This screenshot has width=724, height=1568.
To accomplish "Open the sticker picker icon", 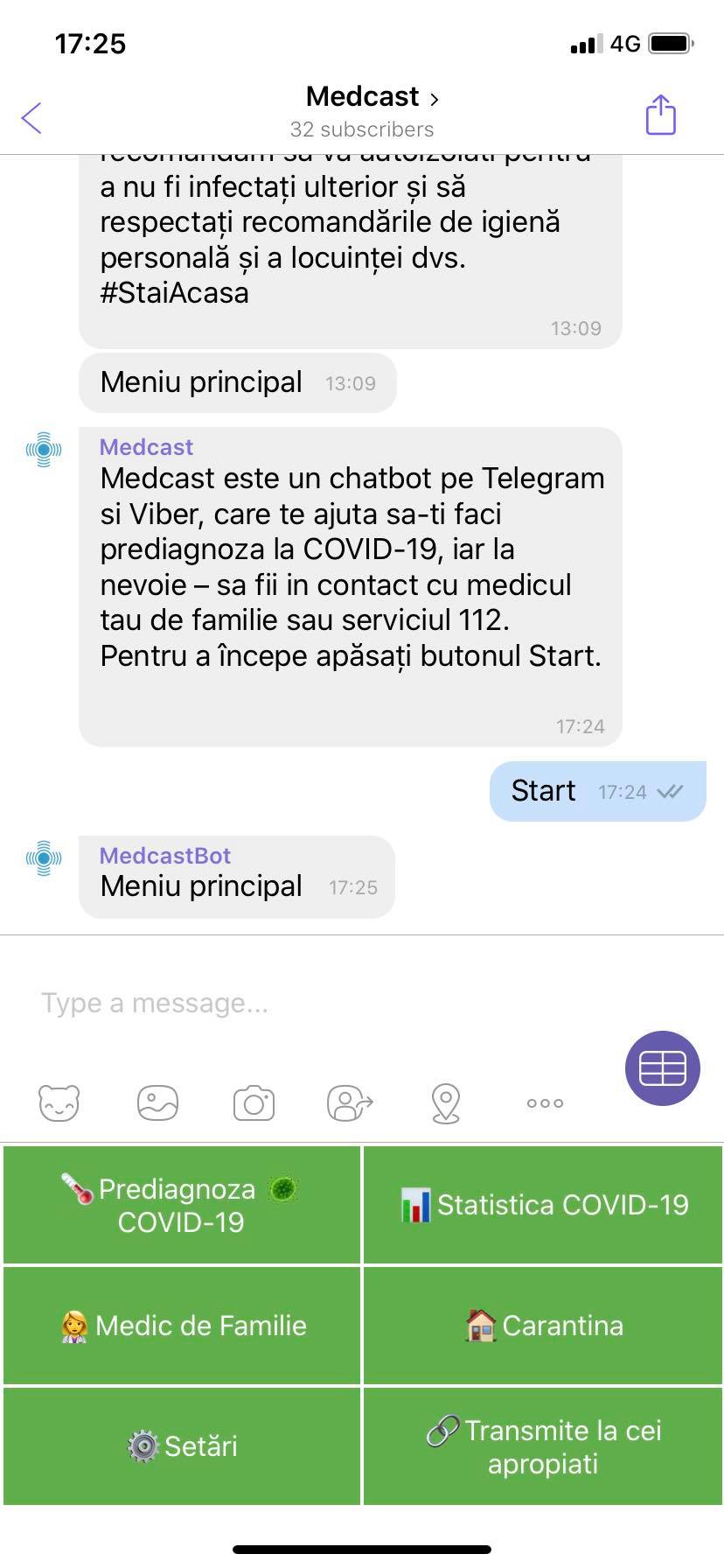I will [x=59, y=1102].
